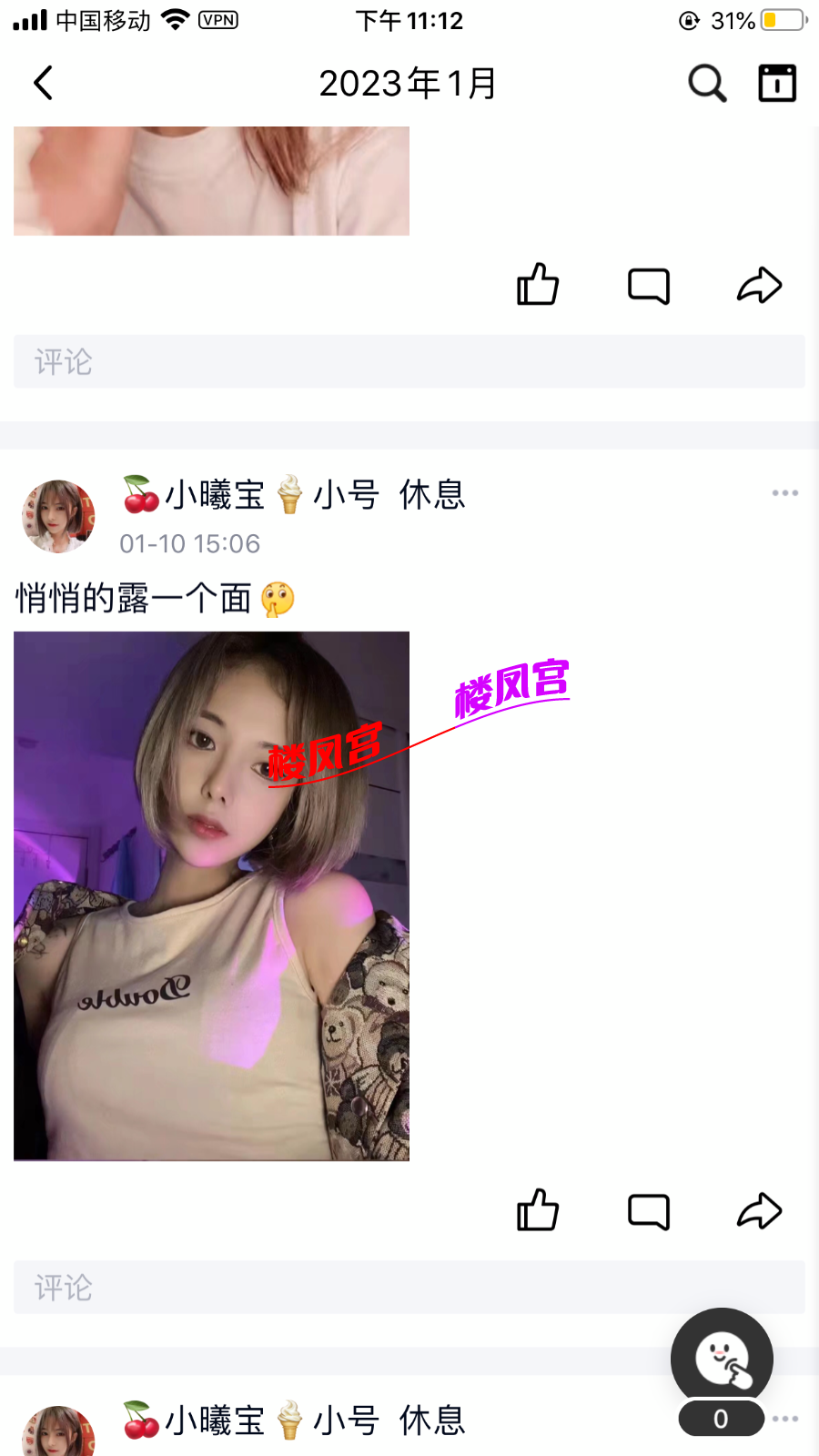View the photo in the 悄悄的露一个面 post
Screen dimensions: 819x1456
coord(211,895)
